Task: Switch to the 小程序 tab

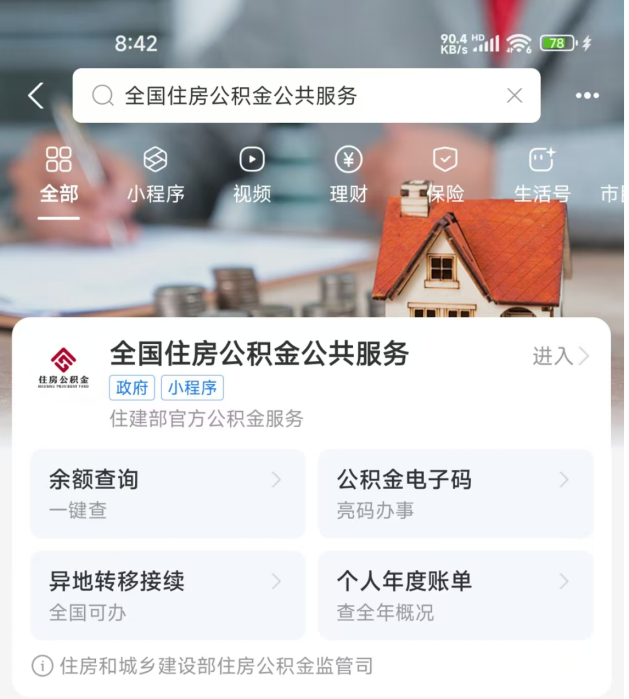Action: click(x=155, y=175)
